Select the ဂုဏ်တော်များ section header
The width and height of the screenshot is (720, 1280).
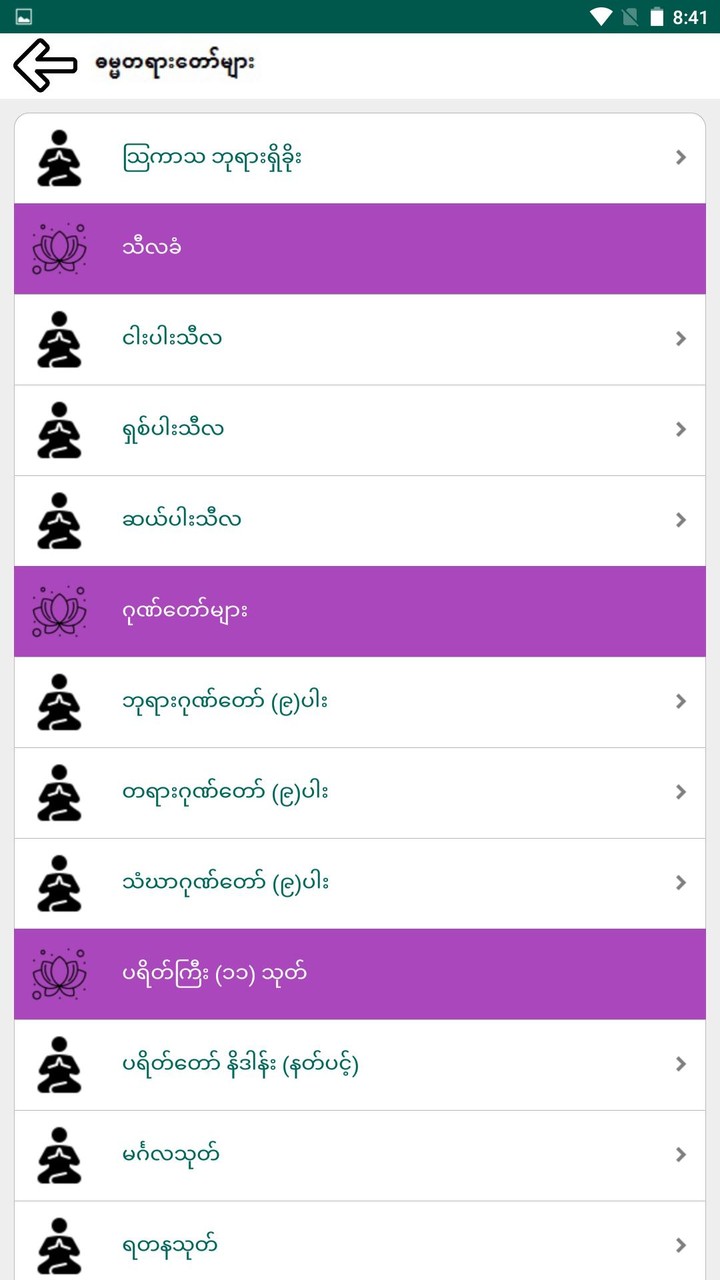360,610
